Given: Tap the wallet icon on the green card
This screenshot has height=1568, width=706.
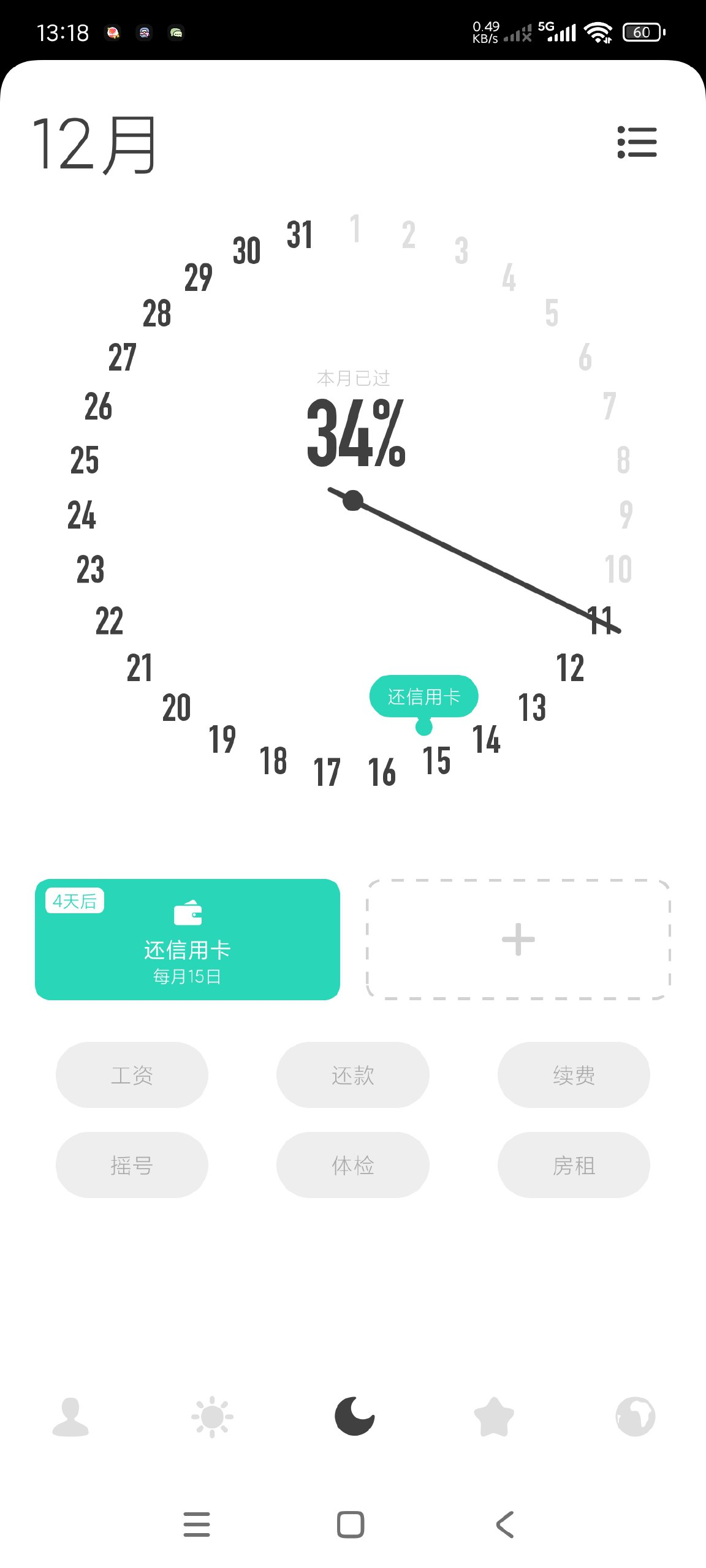Looking at the screenshot, I should click(189, 912).
